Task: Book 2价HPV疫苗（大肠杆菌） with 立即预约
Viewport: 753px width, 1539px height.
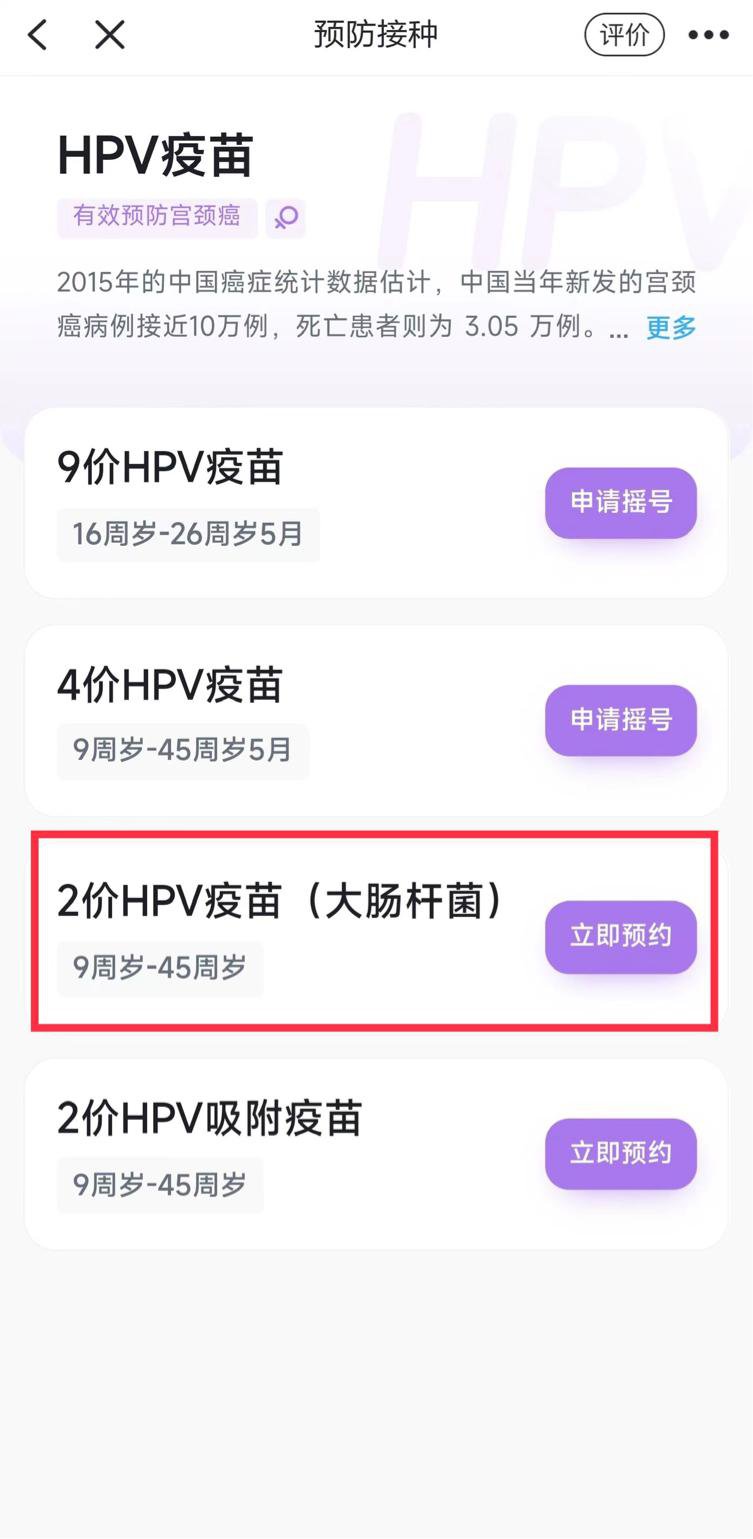Action: (x=620, y=936)
